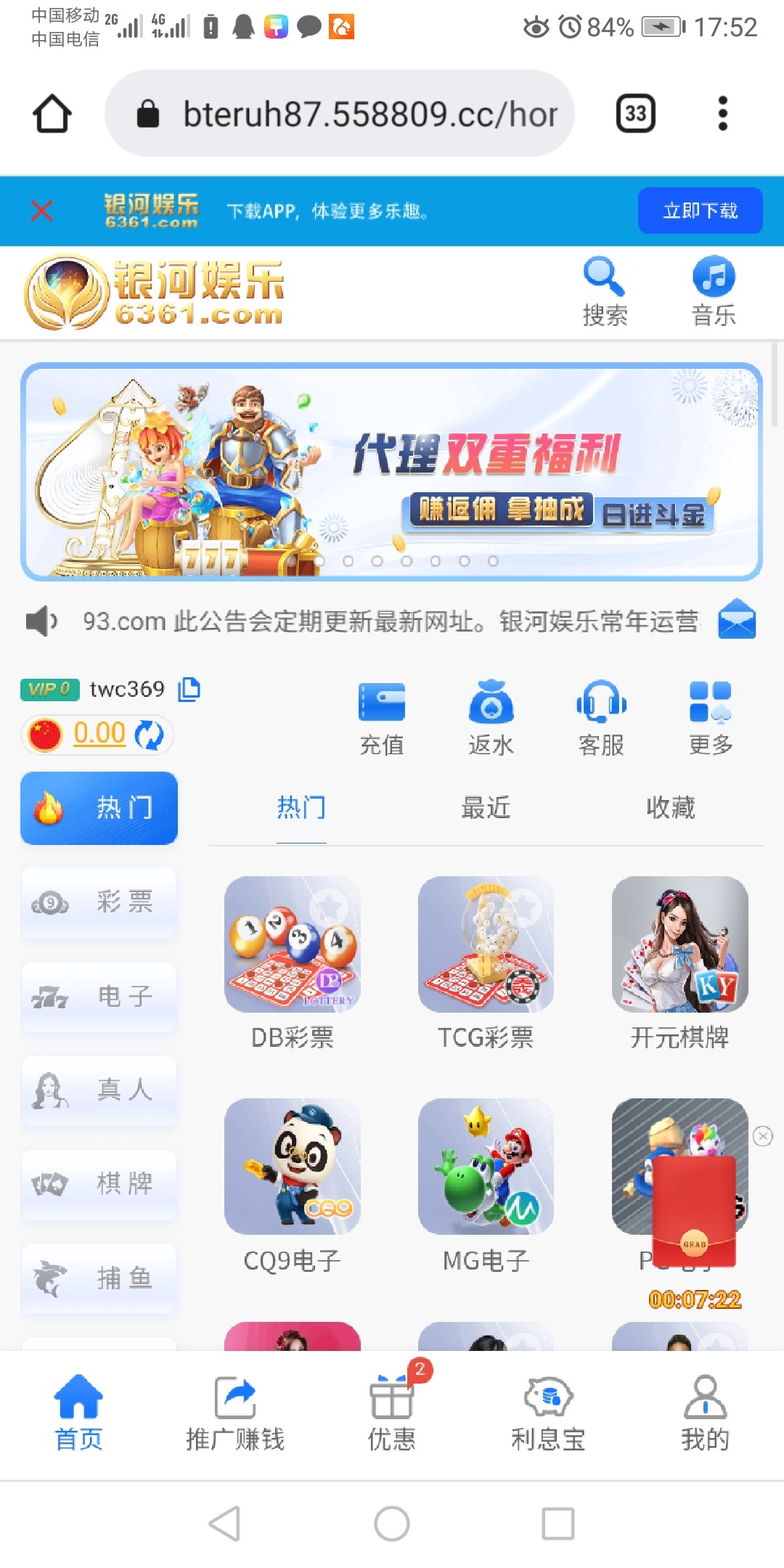
Task: Open the 我的 profile tab
Action: coord(704,1413)
